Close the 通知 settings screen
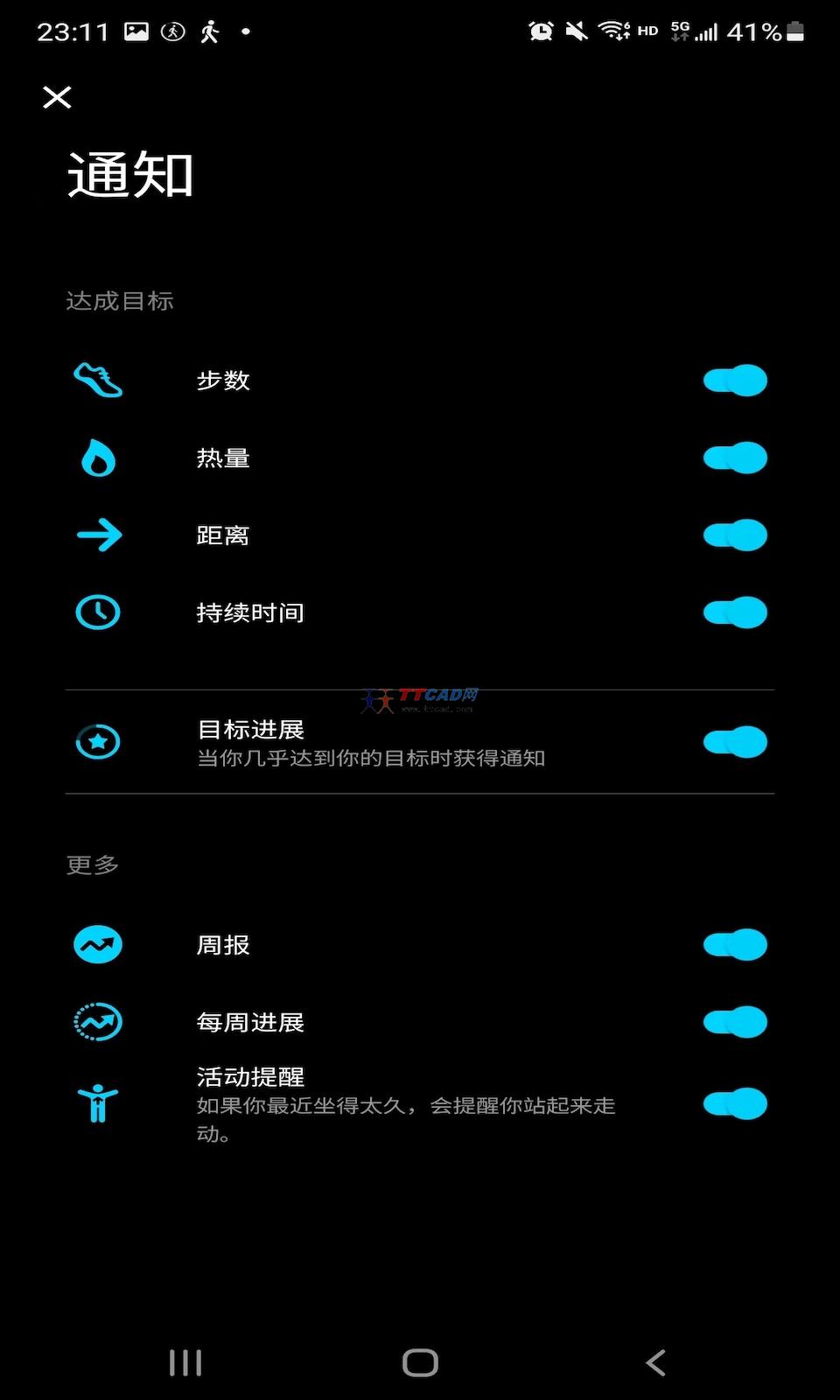Image resolution: width=840 pixels, height=1400 pixels. click(x=56, y=97)
